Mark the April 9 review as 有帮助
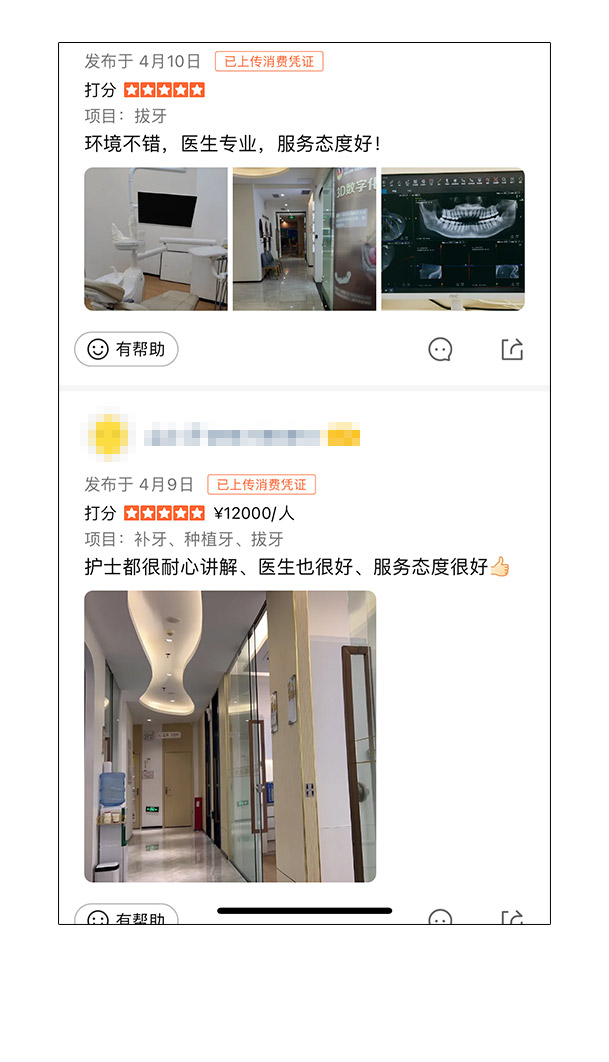The height and width of the screenshot is (1062, 609). 126,915
